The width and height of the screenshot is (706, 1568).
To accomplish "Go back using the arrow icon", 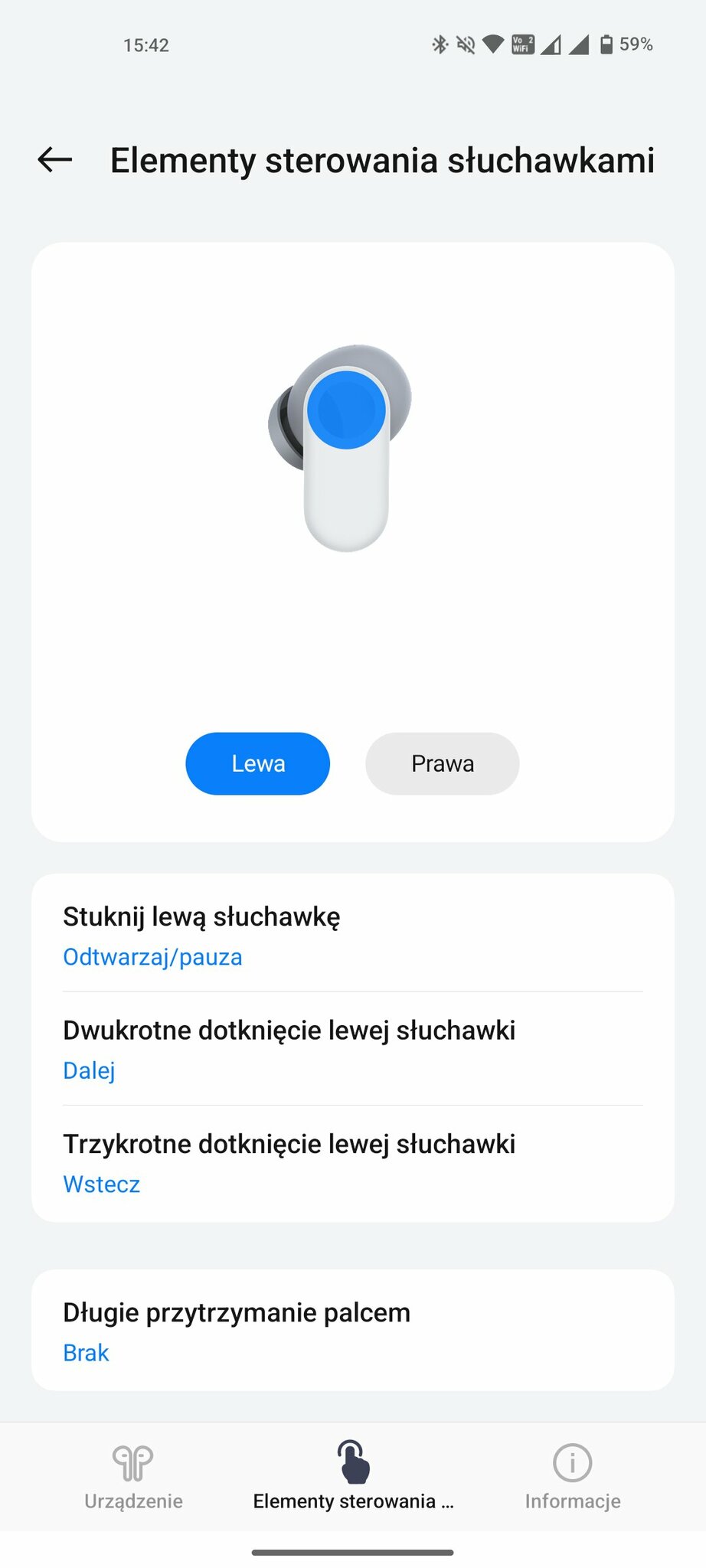I will 55,160.
